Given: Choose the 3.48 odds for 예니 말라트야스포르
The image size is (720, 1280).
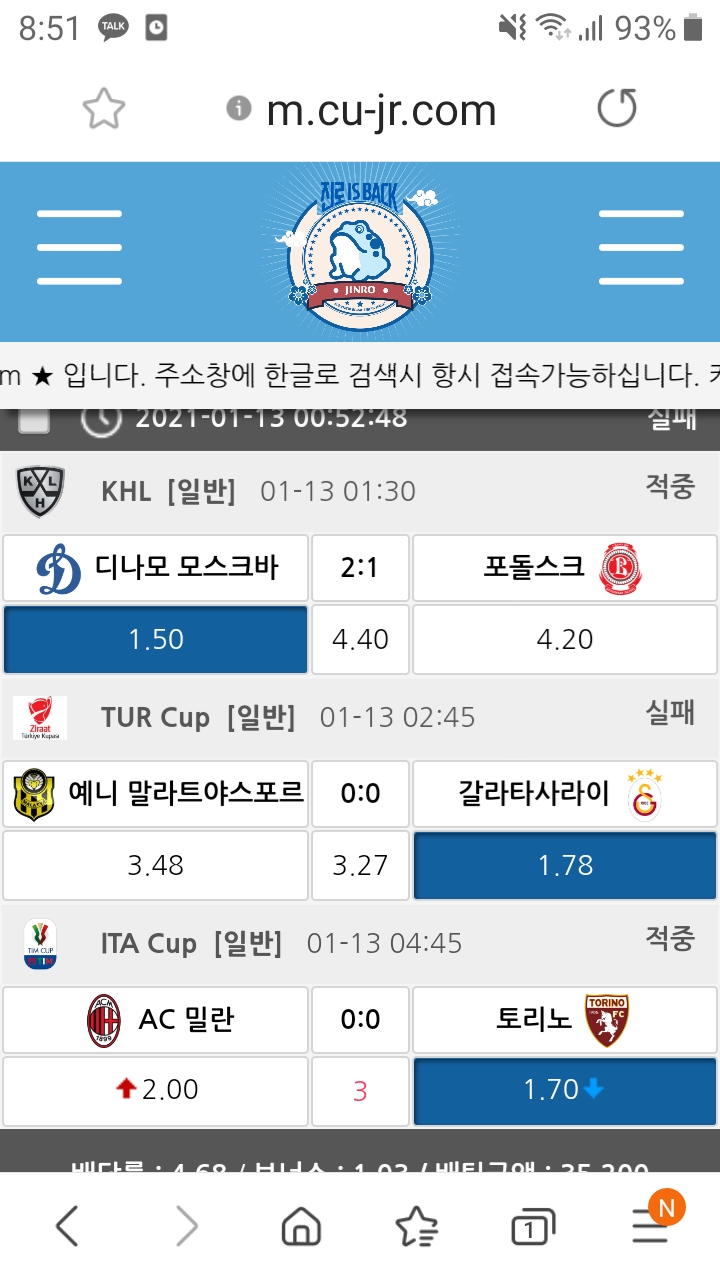Looking at the screenshot, I should (156, 865).
